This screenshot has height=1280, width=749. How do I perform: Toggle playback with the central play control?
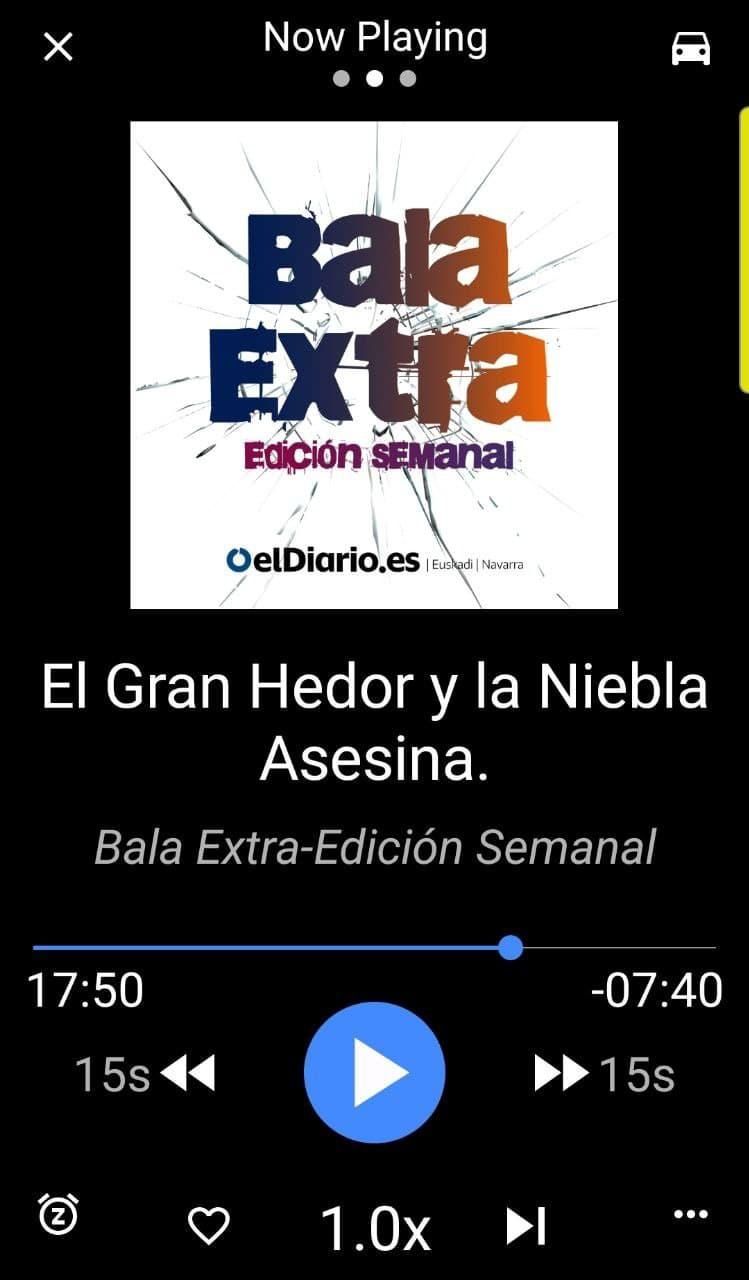click(x=374, y=1071)
